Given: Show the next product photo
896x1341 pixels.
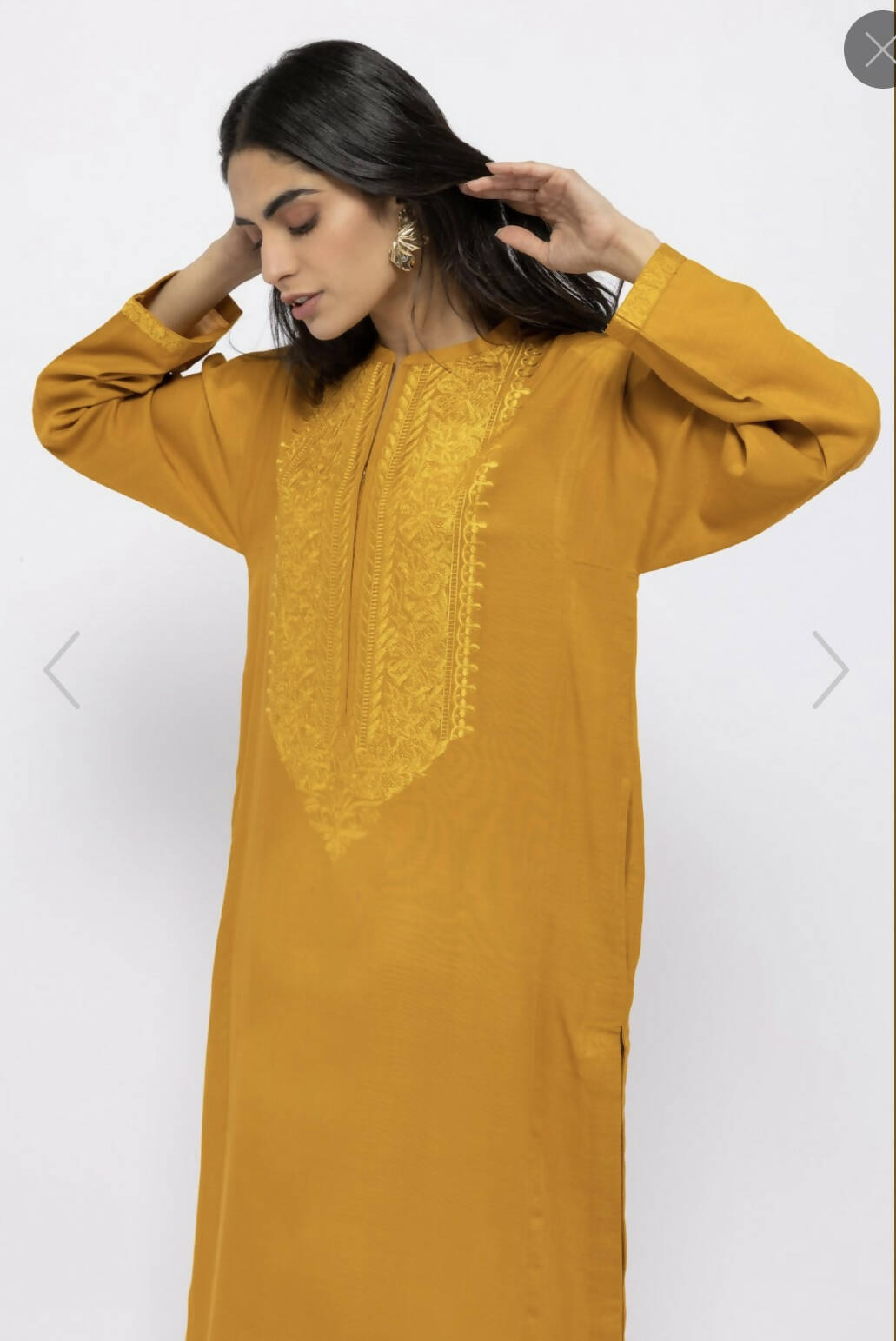Looking at the screenshot, I should point(829,669).
